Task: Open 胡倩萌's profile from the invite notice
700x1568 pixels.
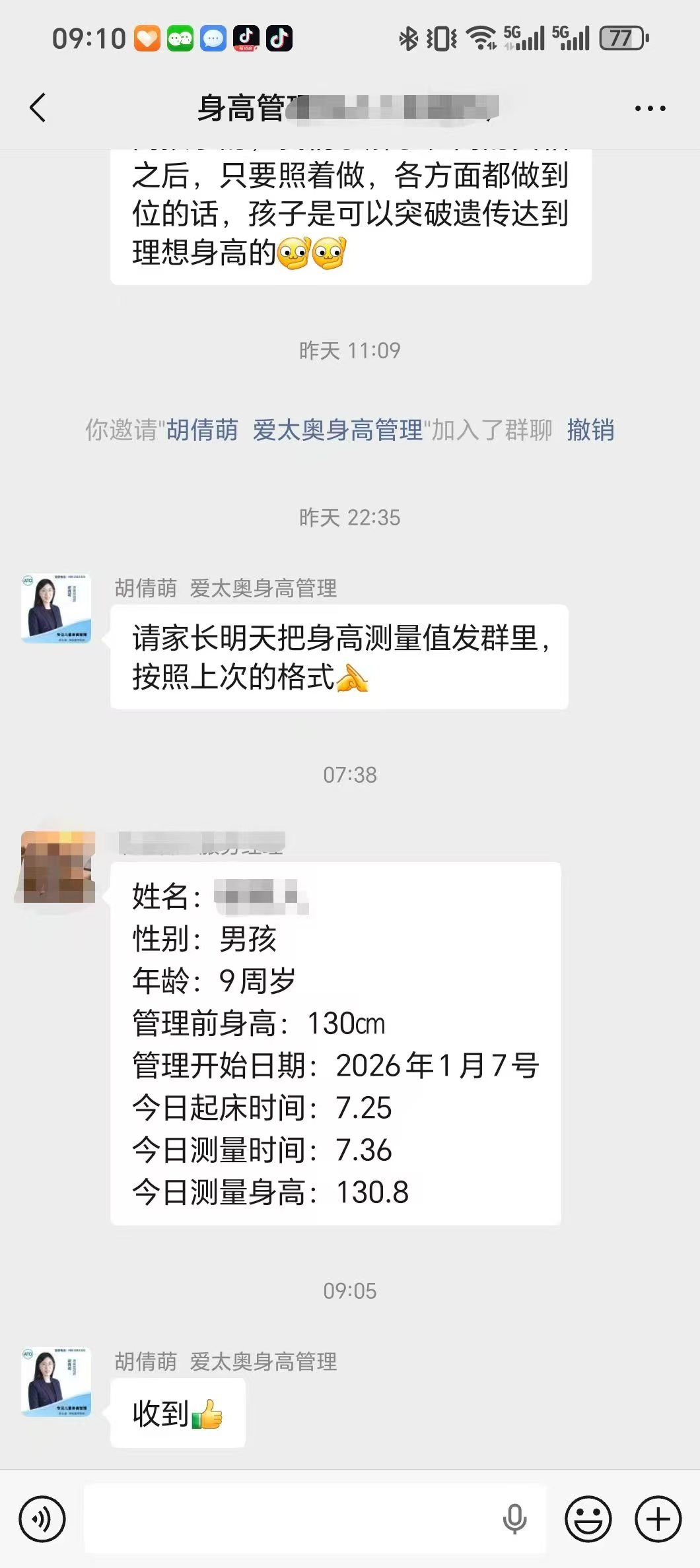Action: [x=202, y=430]
